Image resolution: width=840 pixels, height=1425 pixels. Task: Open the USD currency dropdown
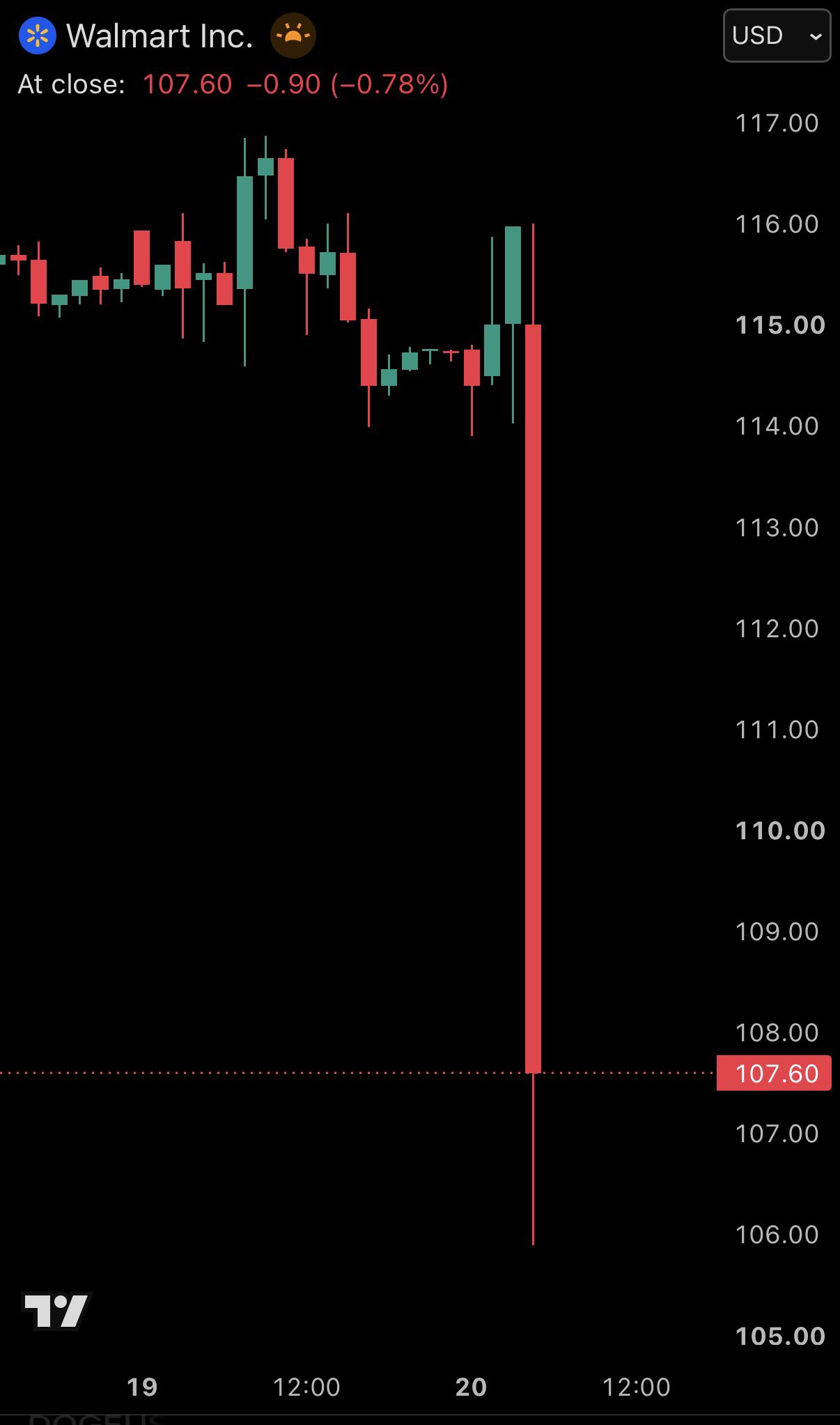click(x=777, y=36)
